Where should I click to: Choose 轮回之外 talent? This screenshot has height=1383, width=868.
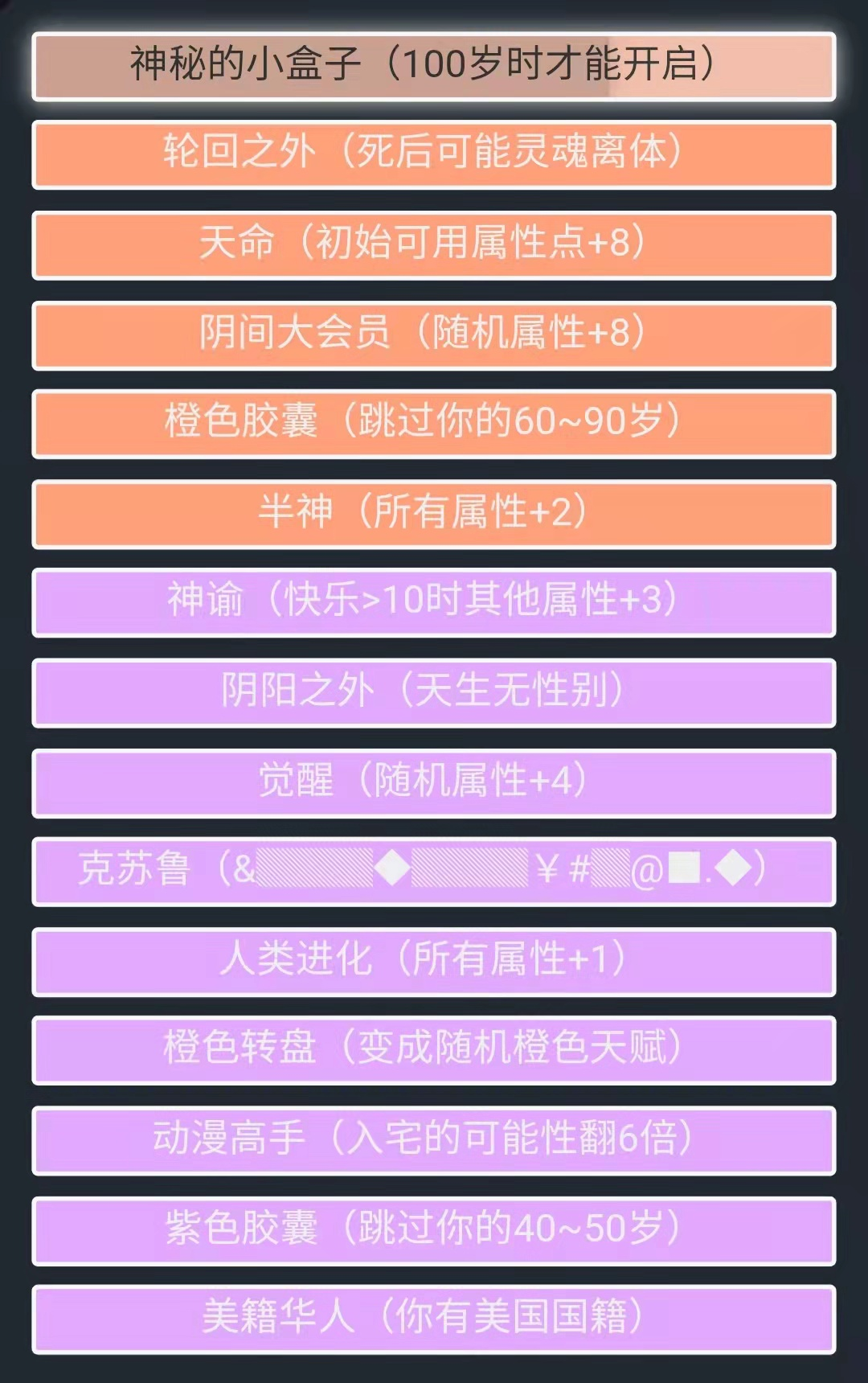point(434,154)
